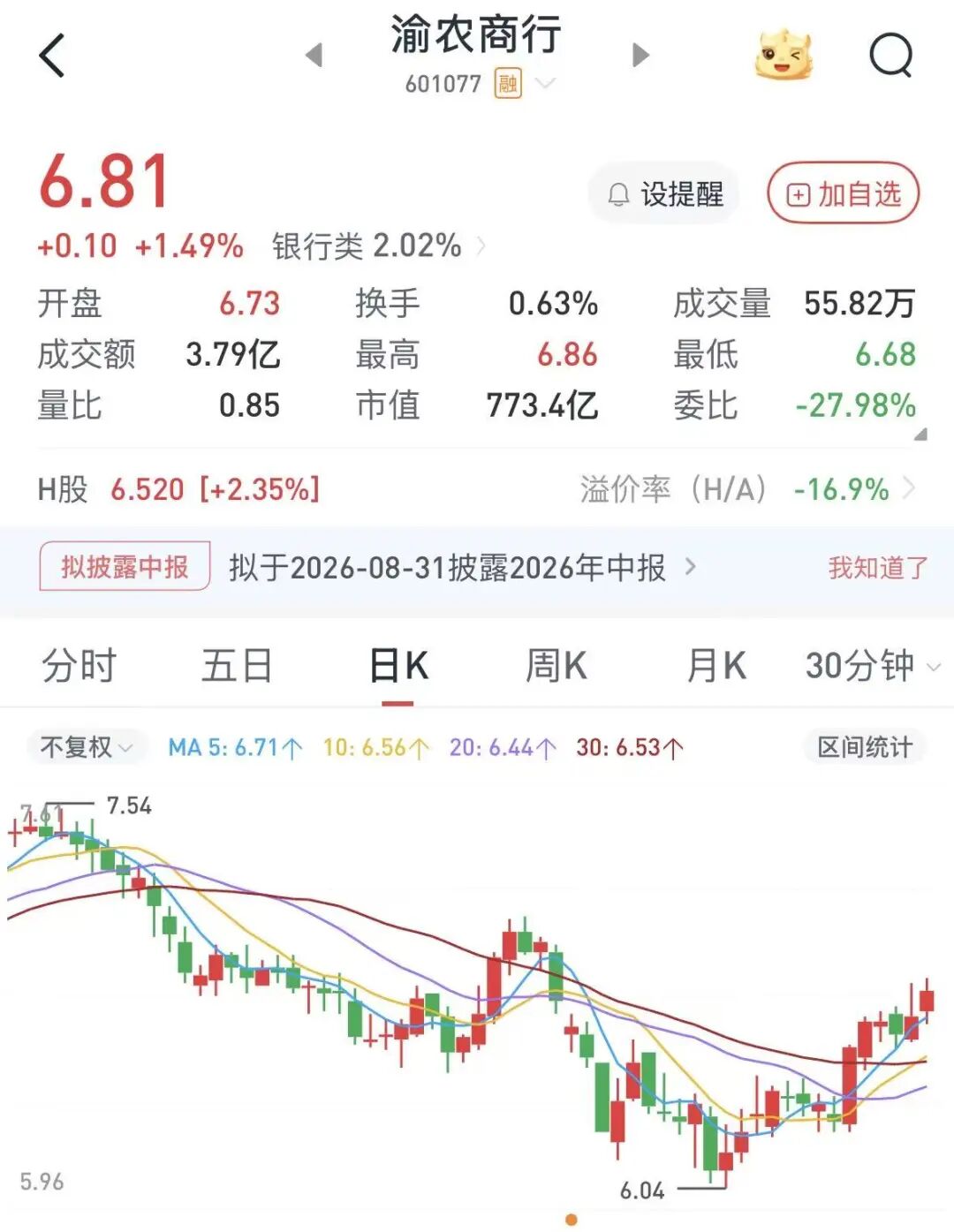Switch to the next stock with right triangle
Image resolution: width=954 pixels, height=1232 pixels.
point(641,55)
